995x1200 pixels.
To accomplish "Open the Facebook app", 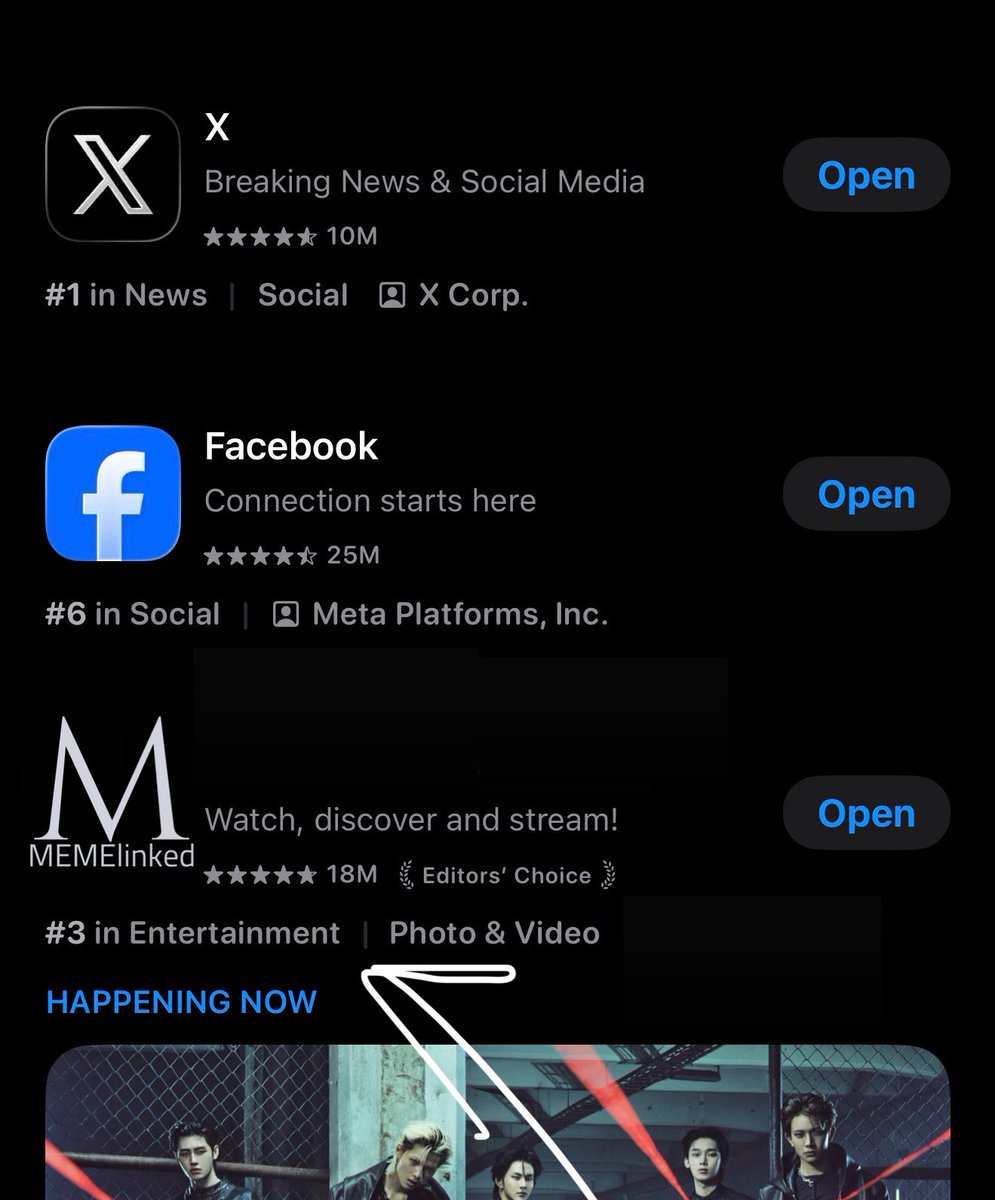I will pyautogui.click(x=866, y=494).
